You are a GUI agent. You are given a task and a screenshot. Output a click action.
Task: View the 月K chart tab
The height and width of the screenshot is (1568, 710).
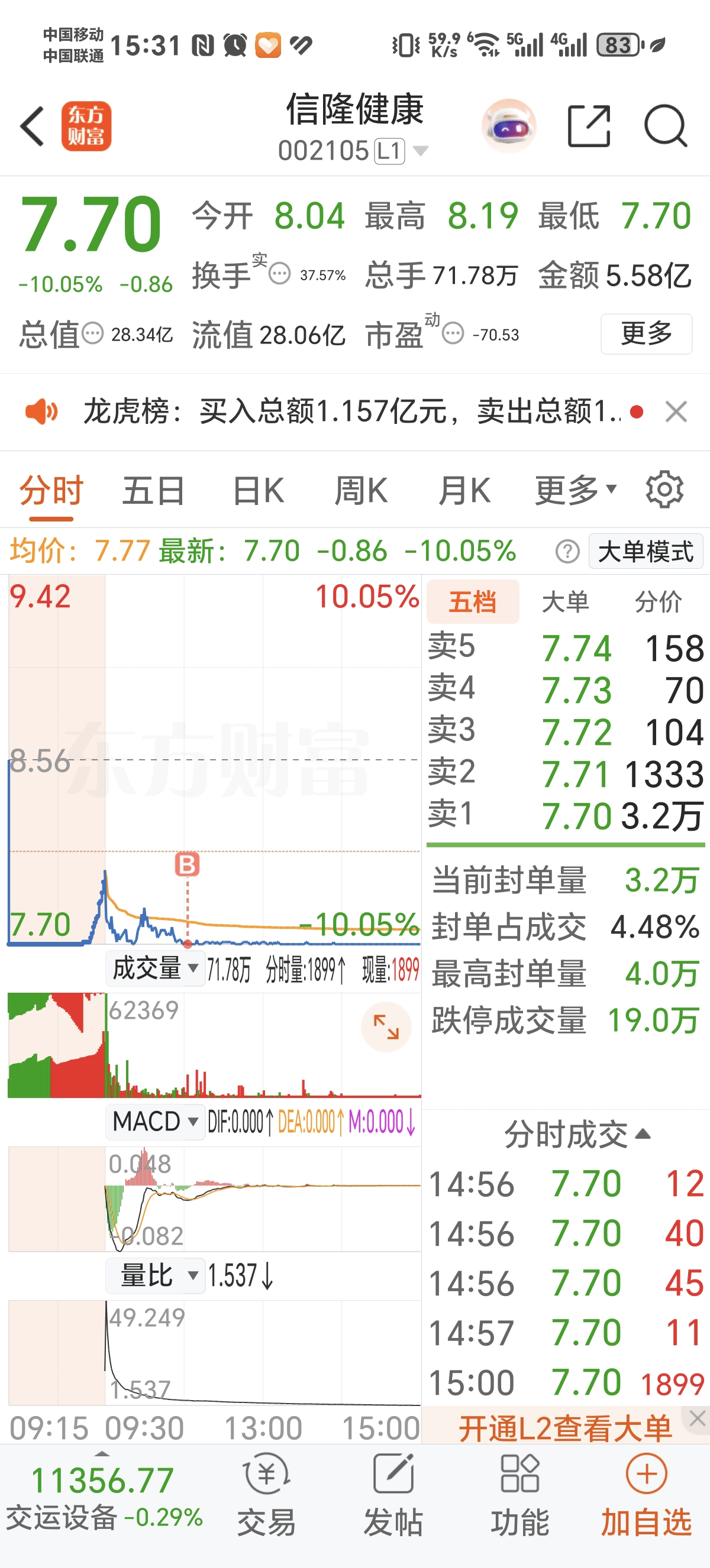click(x=464, y=491)
